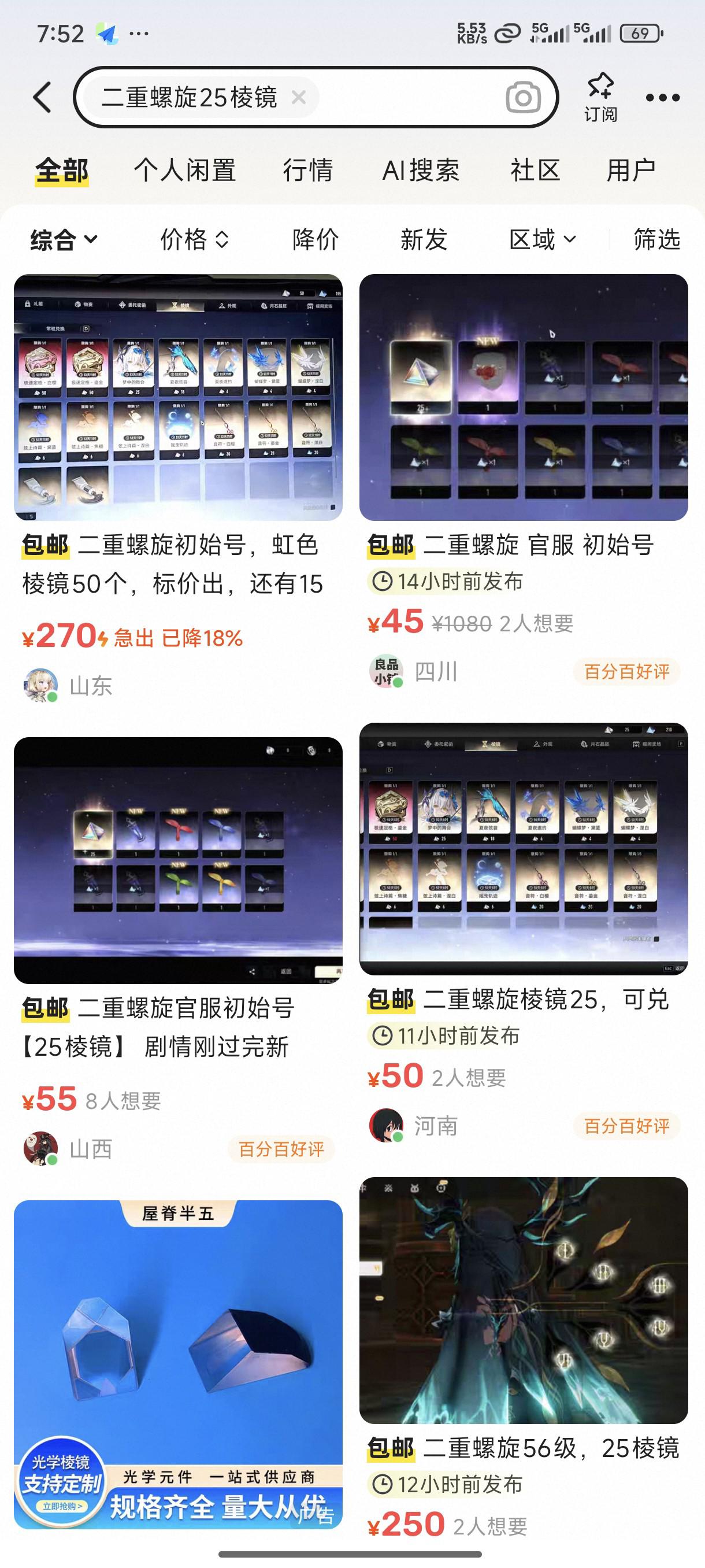Sort results by 价格
Screen dimensions: 705x1568
tap(194, 239)
